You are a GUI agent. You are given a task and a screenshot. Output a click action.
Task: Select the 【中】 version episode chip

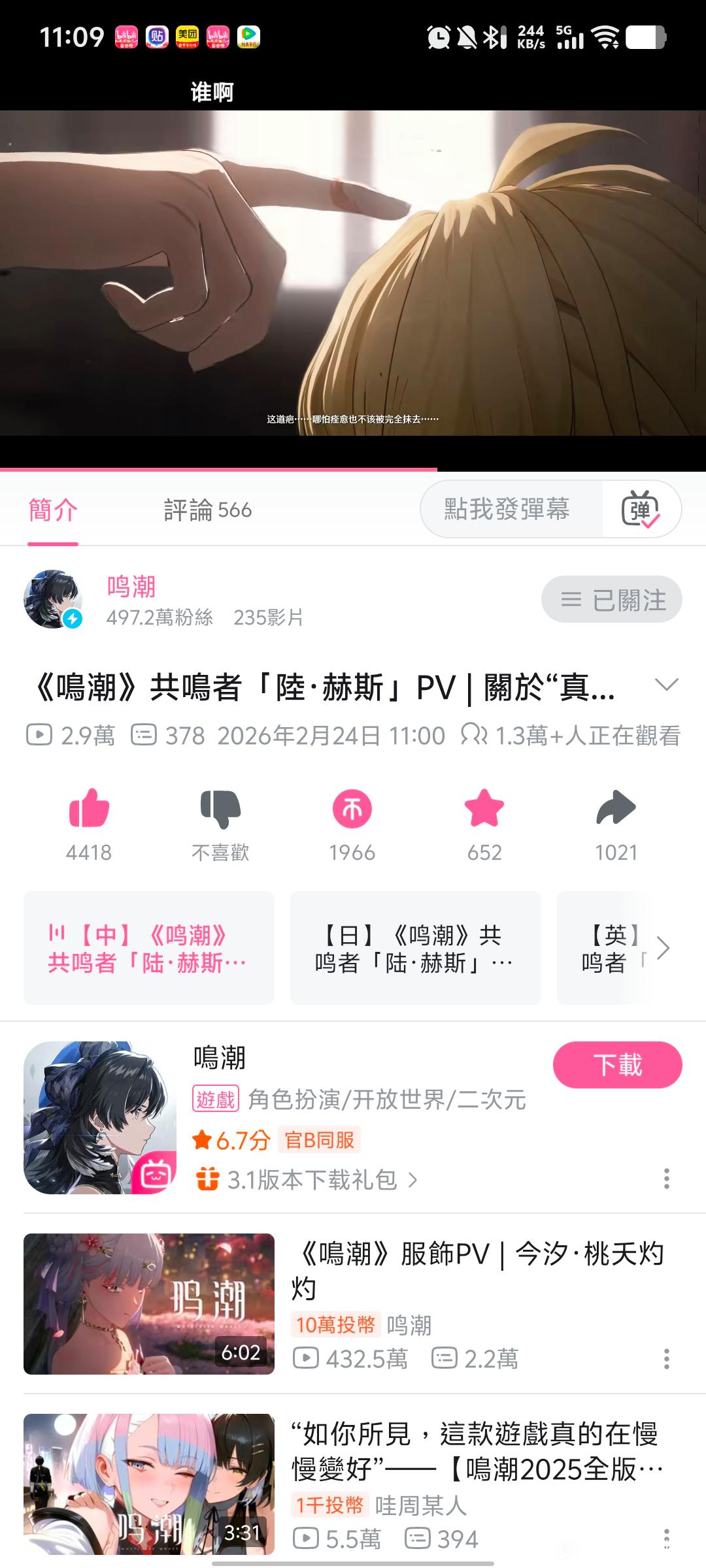point(148,948)
